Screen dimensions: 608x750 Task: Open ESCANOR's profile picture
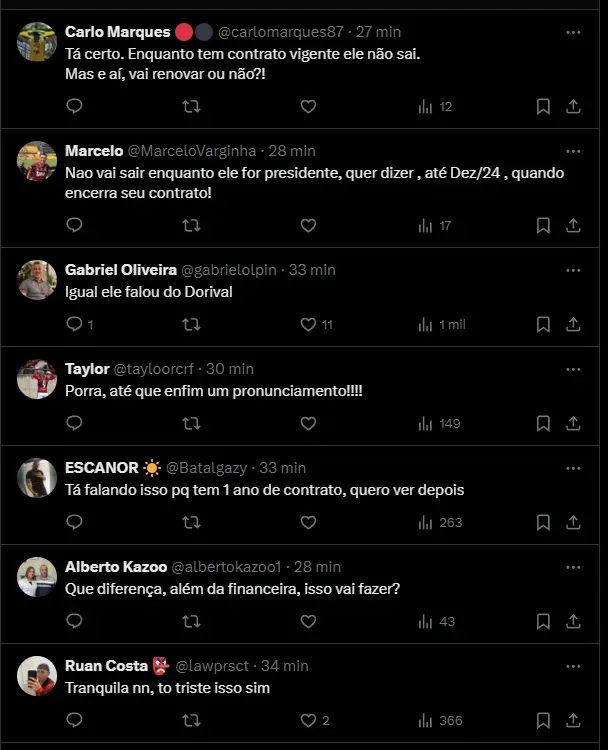tap(37, 478)
